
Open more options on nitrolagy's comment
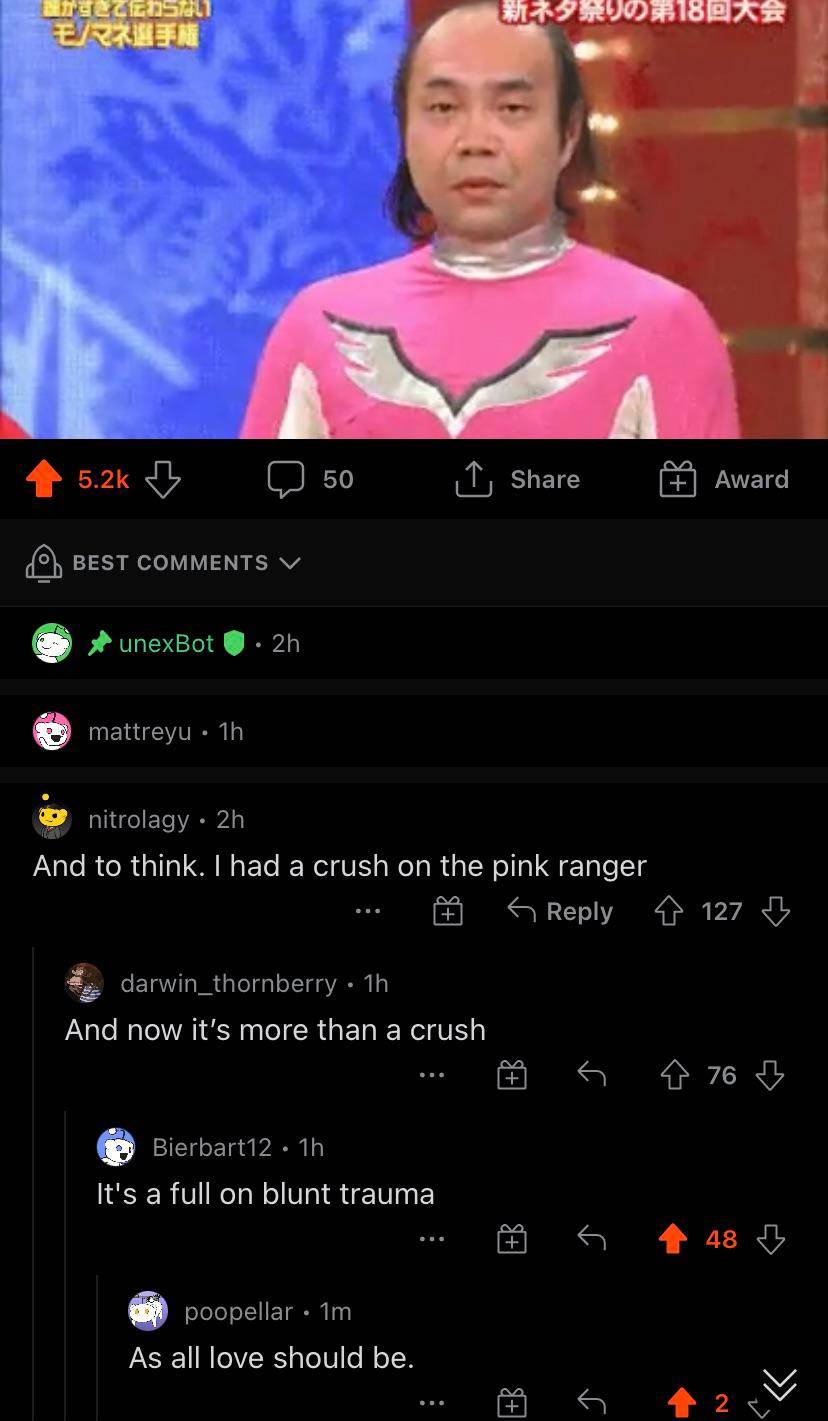[x=367, y=911]
